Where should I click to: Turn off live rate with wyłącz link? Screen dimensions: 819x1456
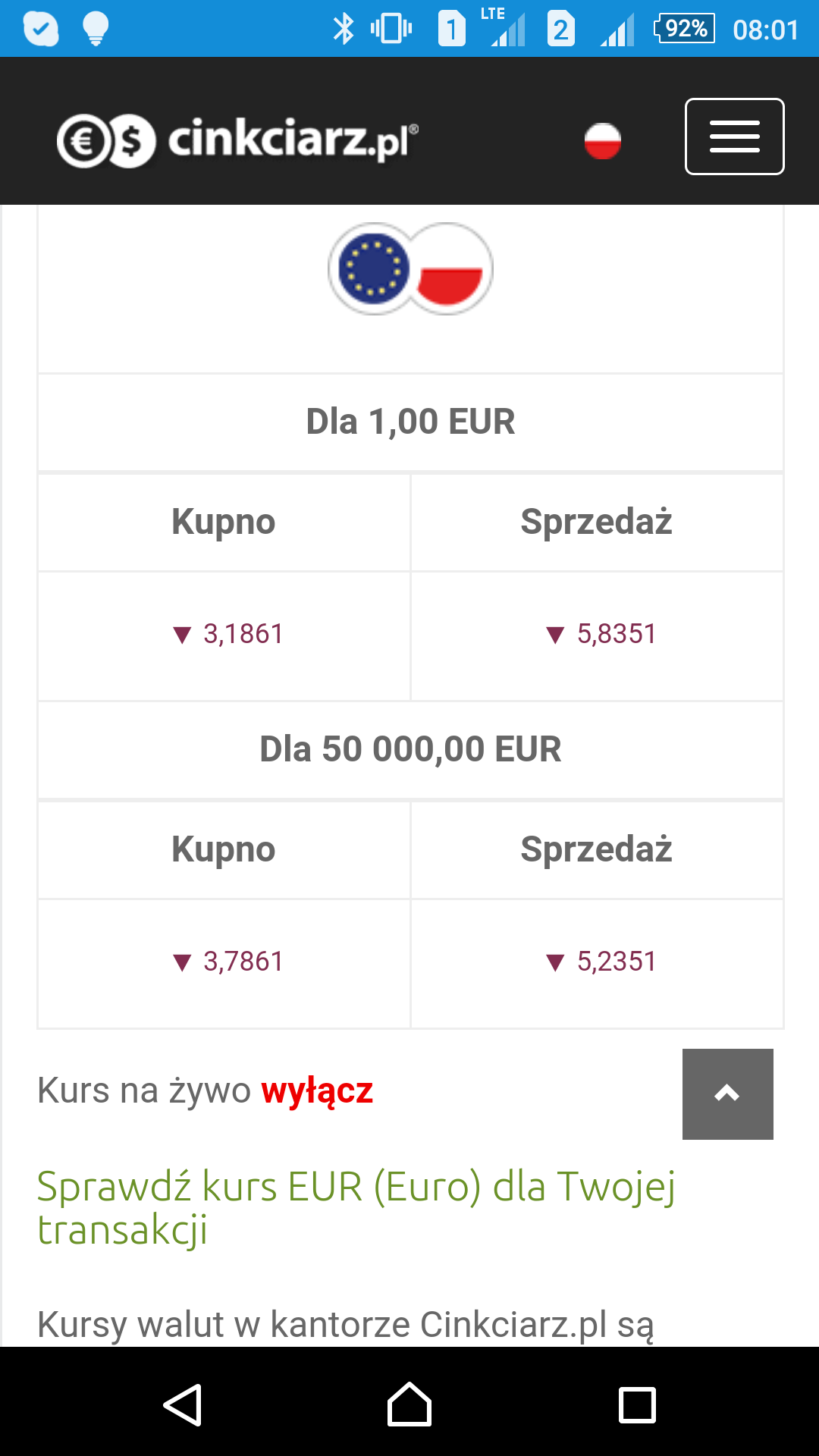317,1091
